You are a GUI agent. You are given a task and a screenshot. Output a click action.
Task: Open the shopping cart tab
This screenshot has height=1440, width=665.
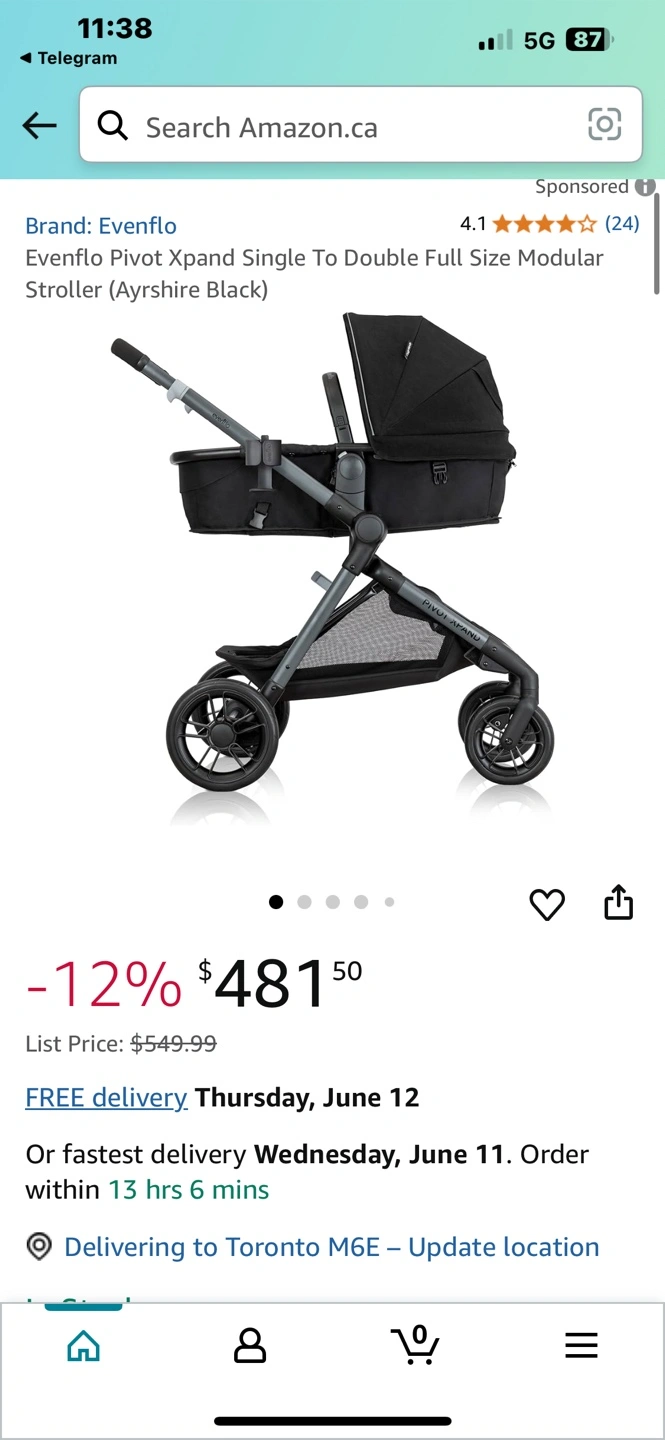415,1345
